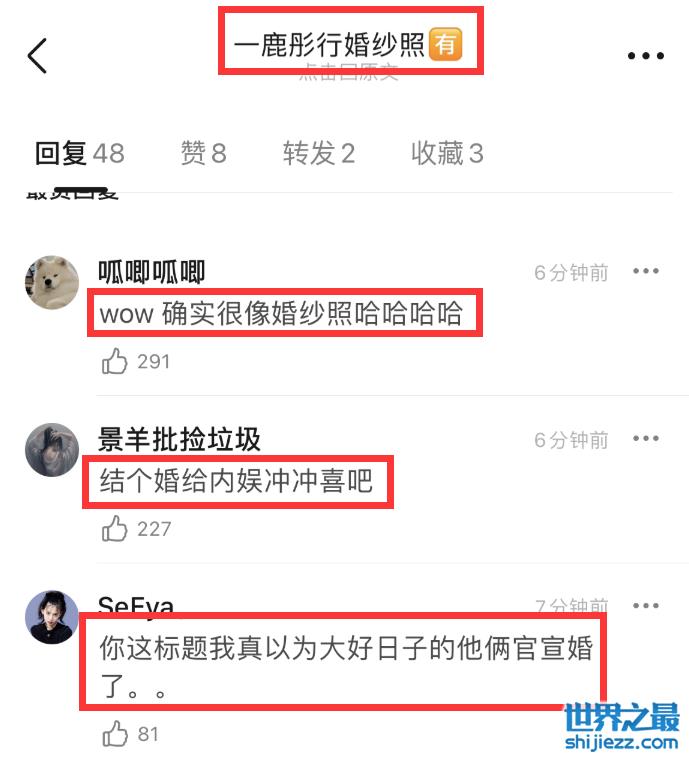Like the comment by 景羊批捡垃圾

point(116,529)
